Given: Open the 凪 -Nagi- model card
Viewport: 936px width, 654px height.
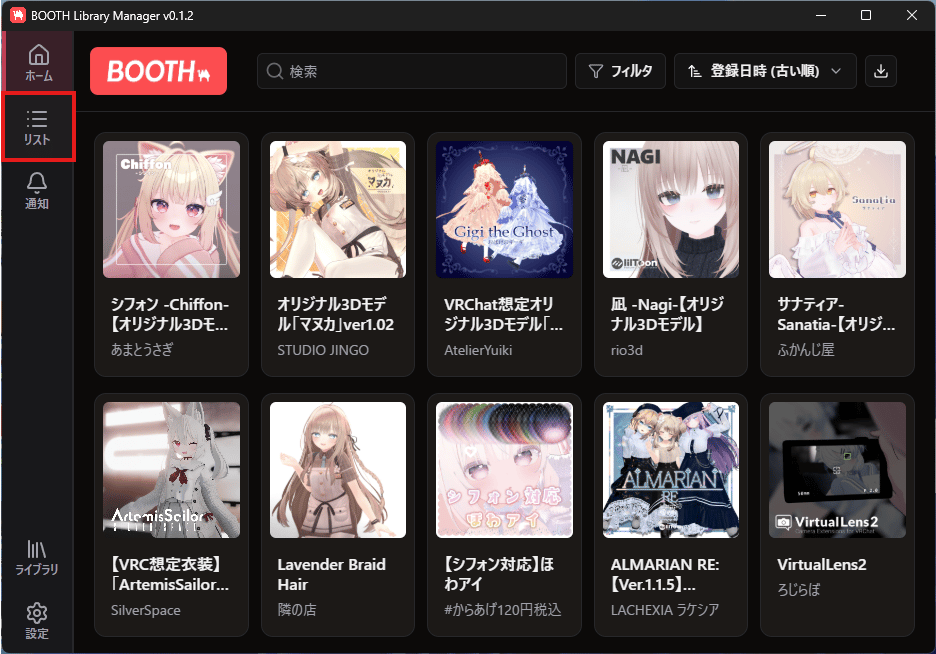Looking at the screenshot, I should pos(671,253).
